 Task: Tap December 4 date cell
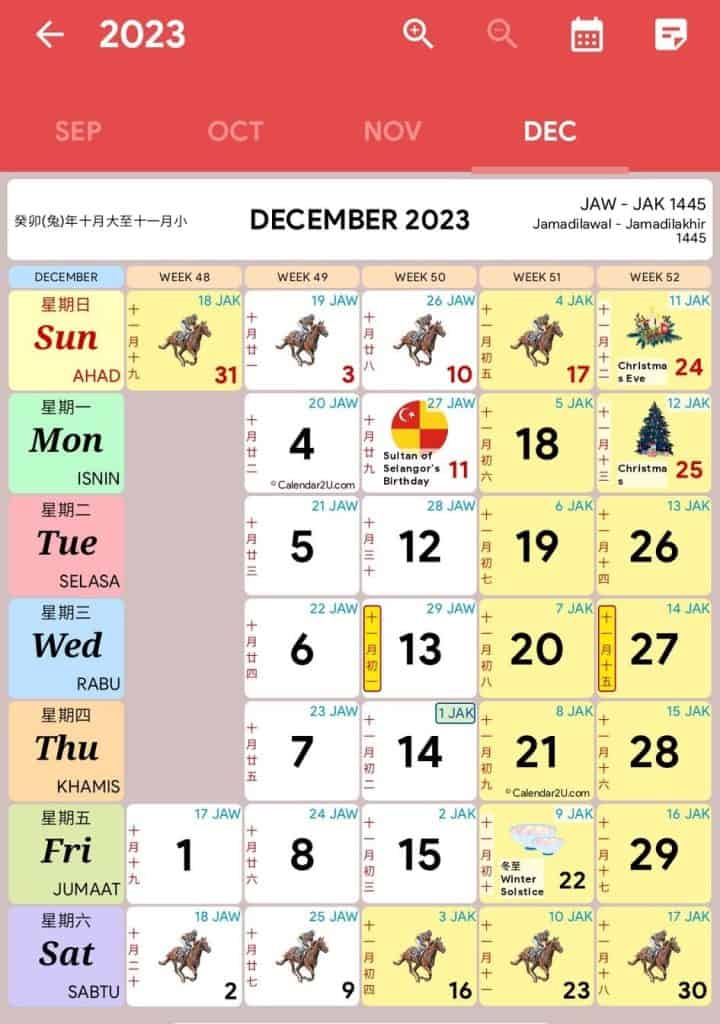pos(302,443)
